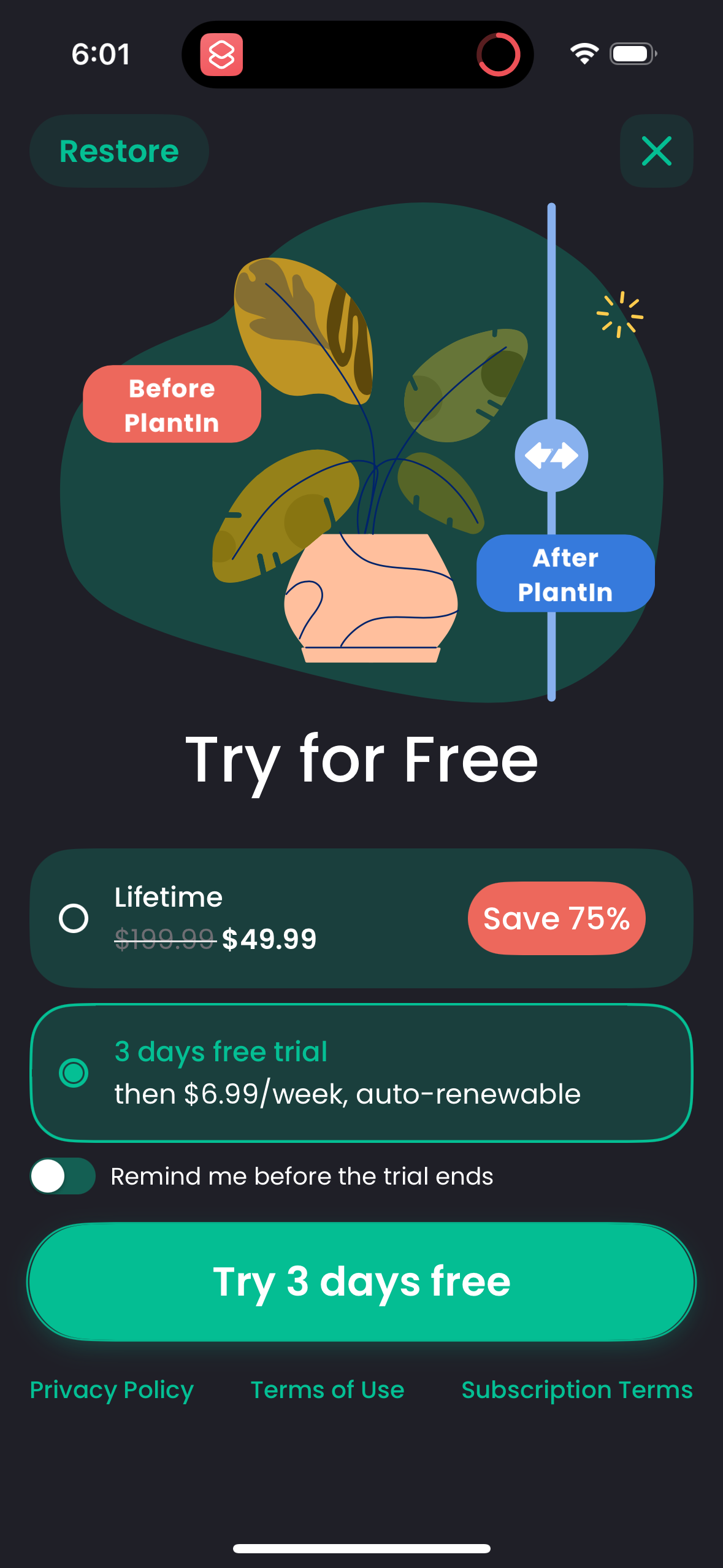Open the Privacy Policy link
The image size is (723, 1568).
(x=110, y=1389)
